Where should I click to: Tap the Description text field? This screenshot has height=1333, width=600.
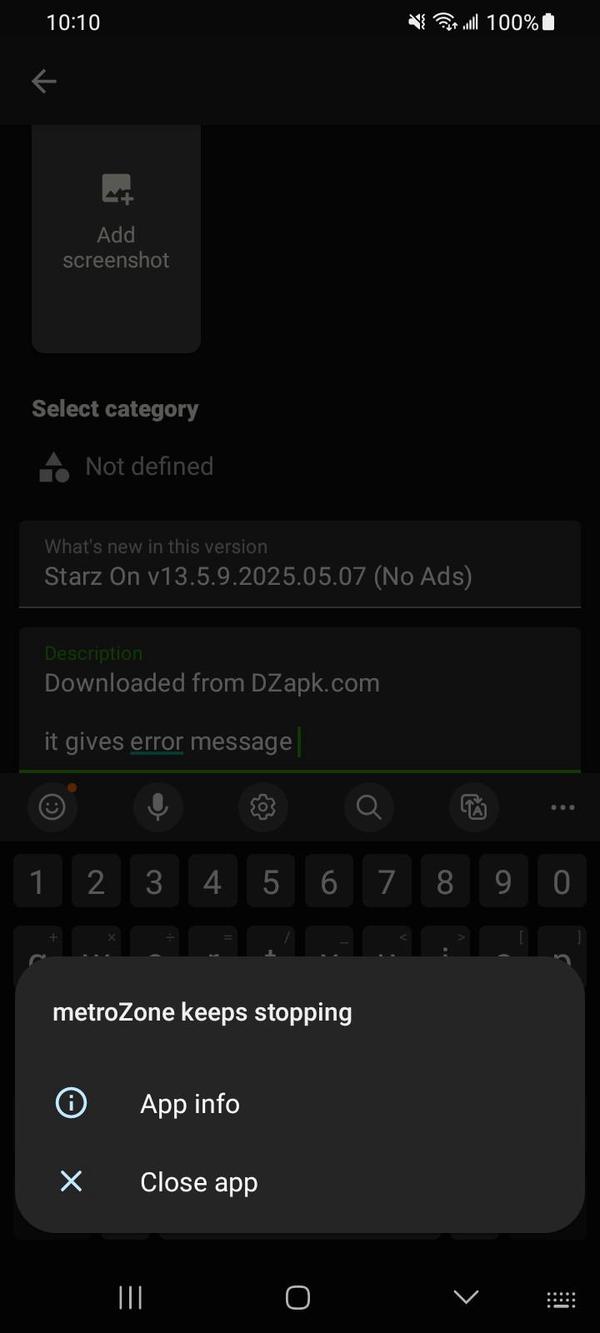300,699
